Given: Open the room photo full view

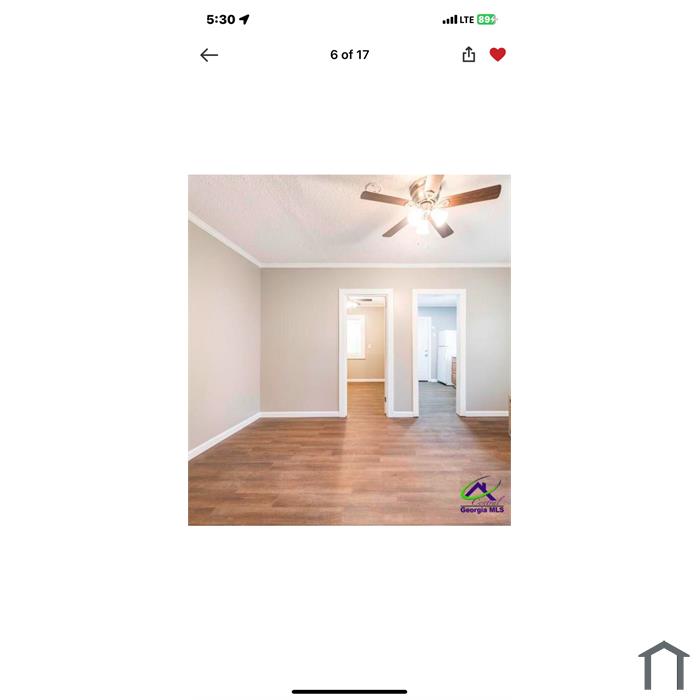Looking at the screenshot, I should coord(349,350).
